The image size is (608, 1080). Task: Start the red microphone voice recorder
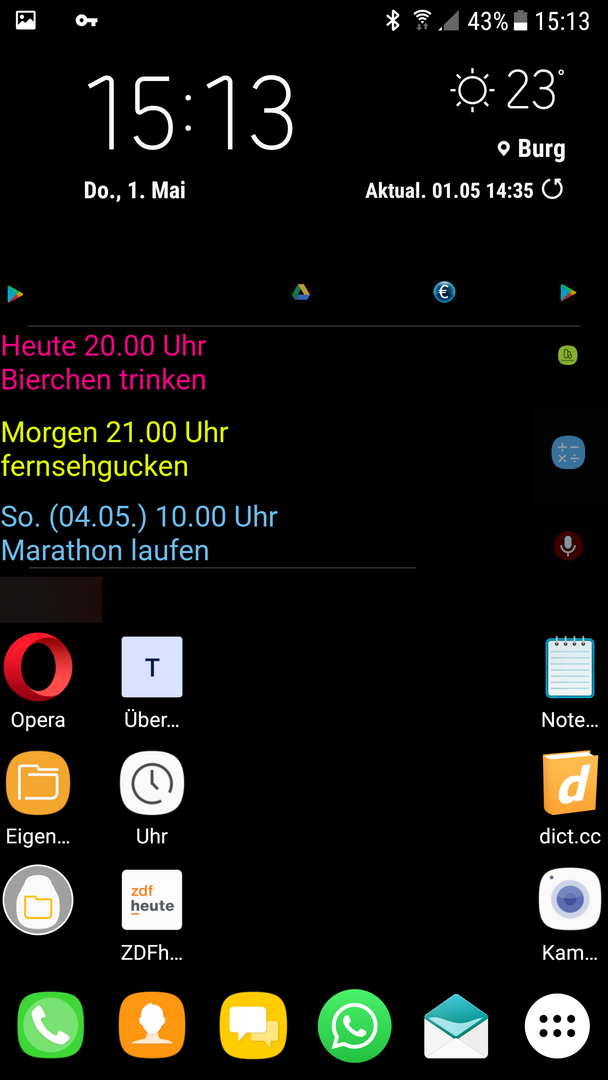coord(568,546)
